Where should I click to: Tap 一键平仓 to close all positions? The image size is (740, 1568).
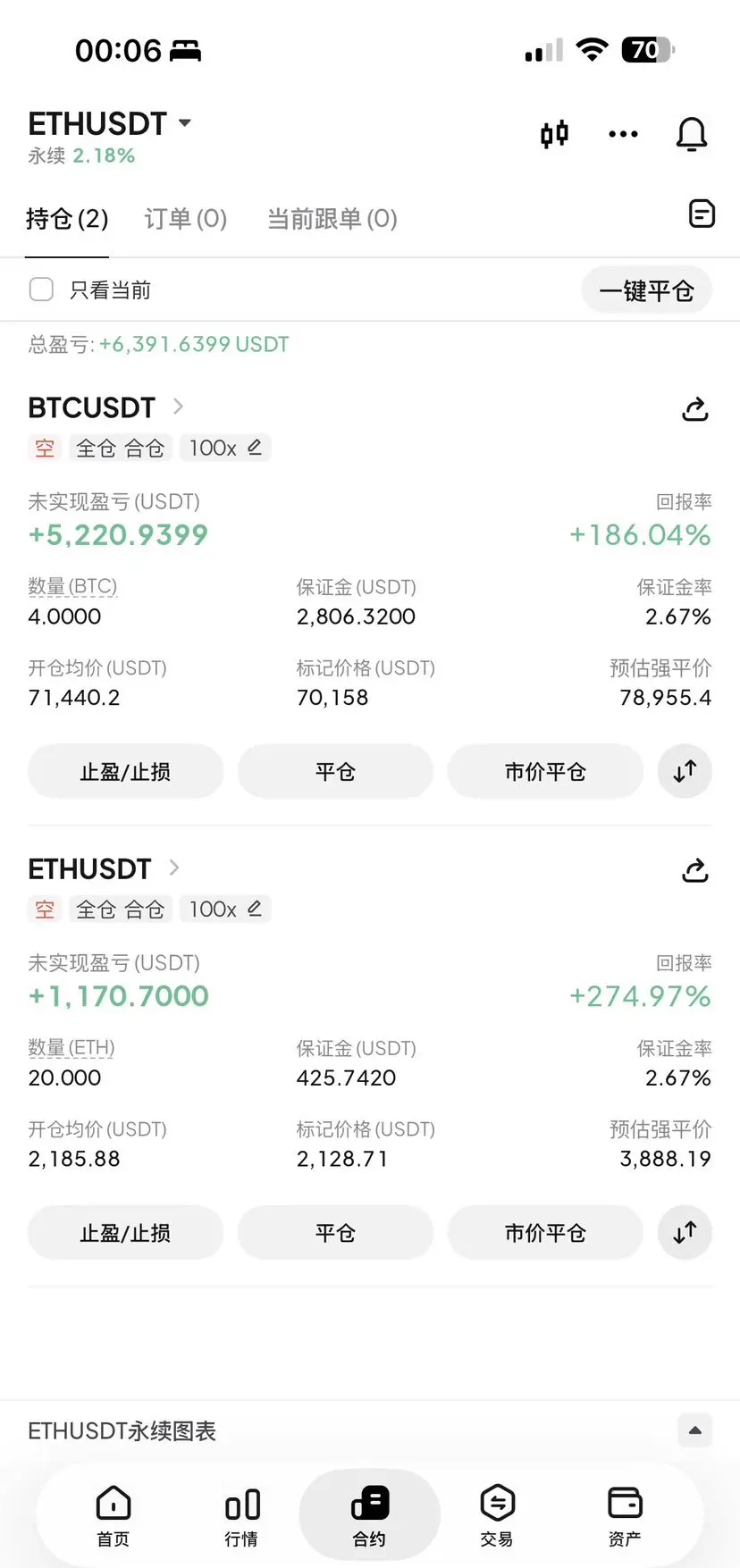click(x=646, y=290)
